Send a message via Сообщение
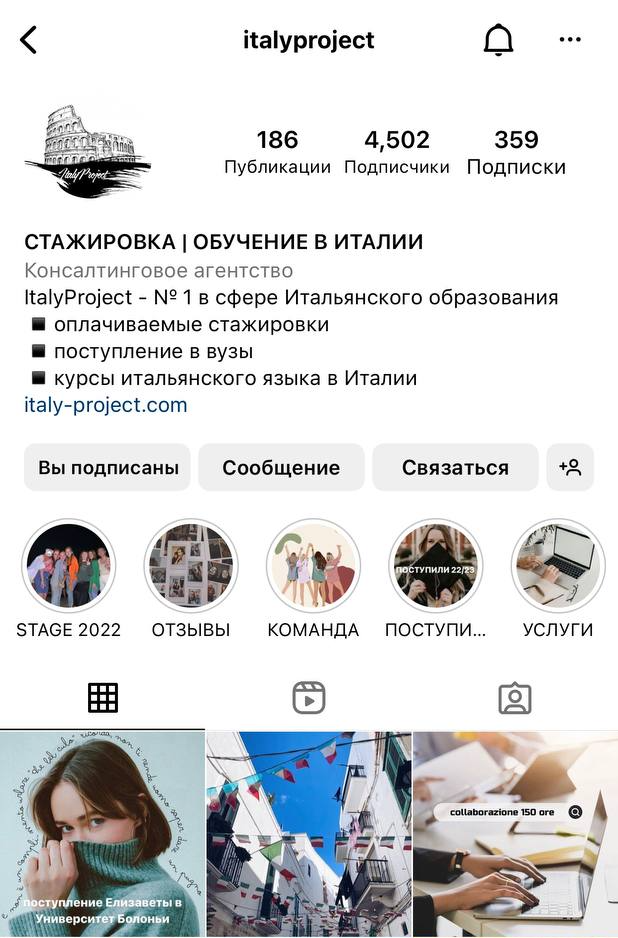 tap(281, 467)
